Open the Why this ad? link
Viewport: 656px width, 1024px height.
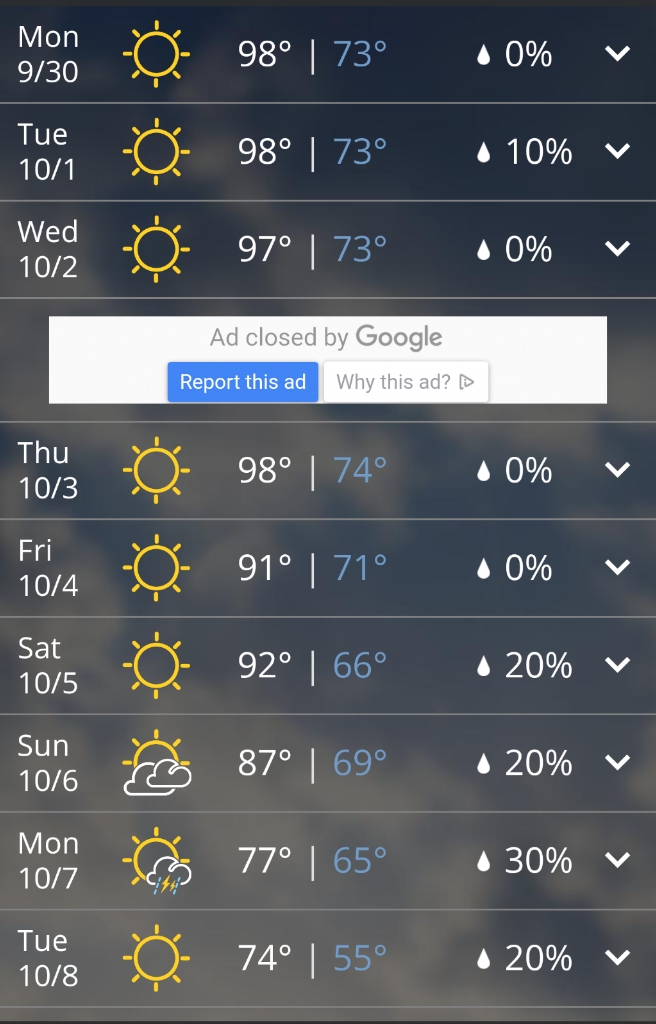[x=405, y=382]
